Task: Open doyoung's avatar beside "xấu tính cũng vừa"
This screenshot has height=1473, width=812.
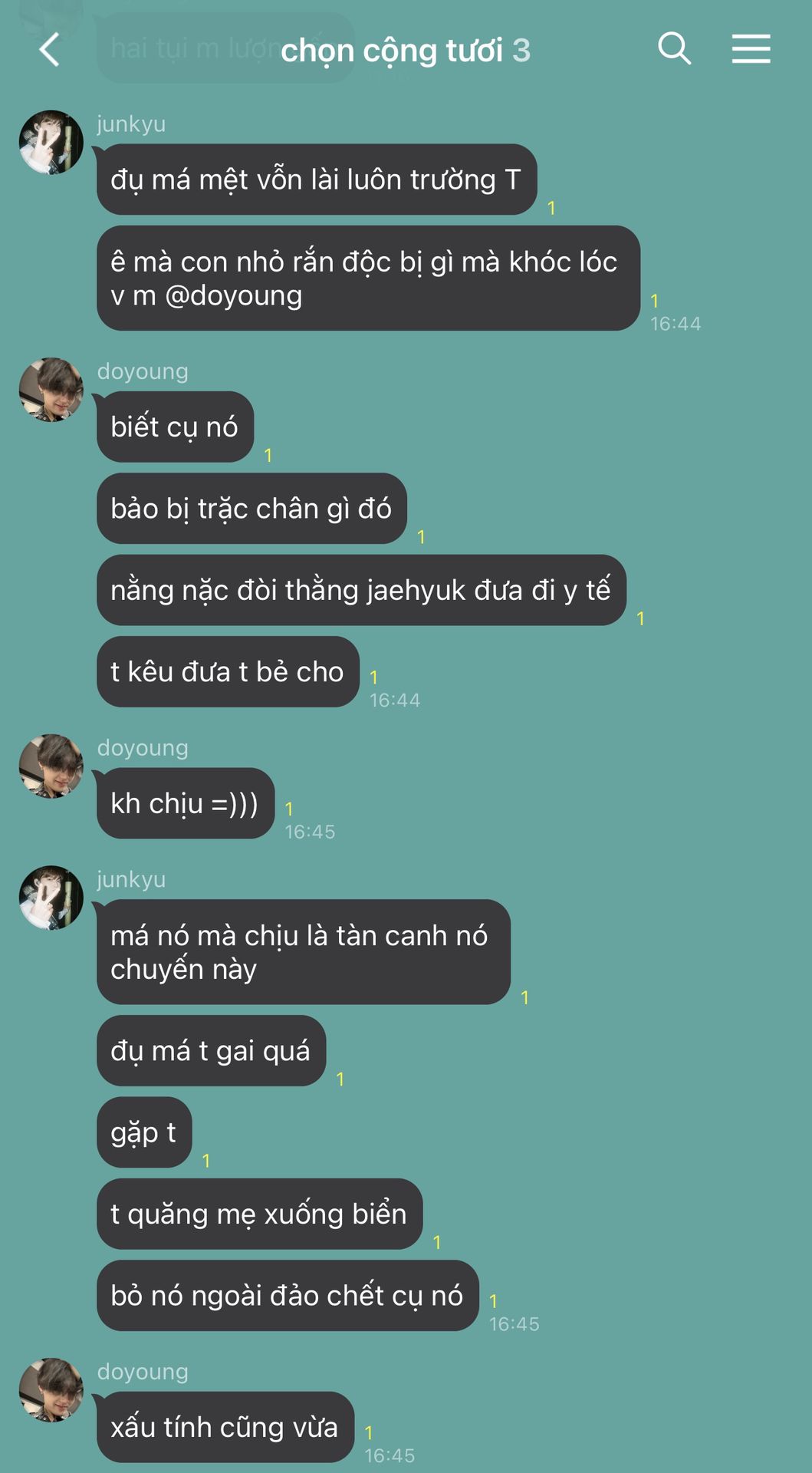Action: pos(51,1390)
